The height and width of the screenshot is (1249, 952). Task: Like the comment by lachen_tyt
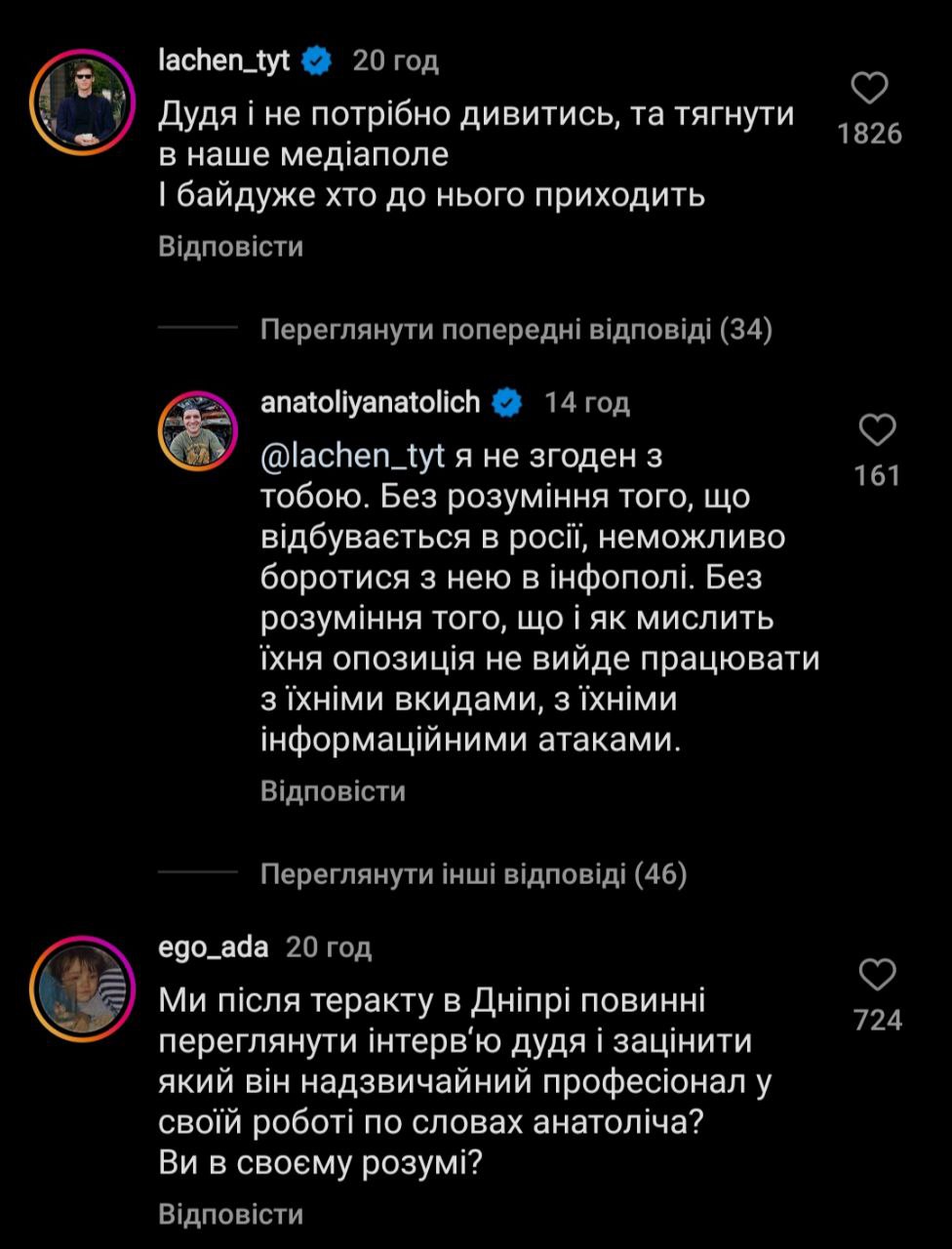click(x=869, y=89)
